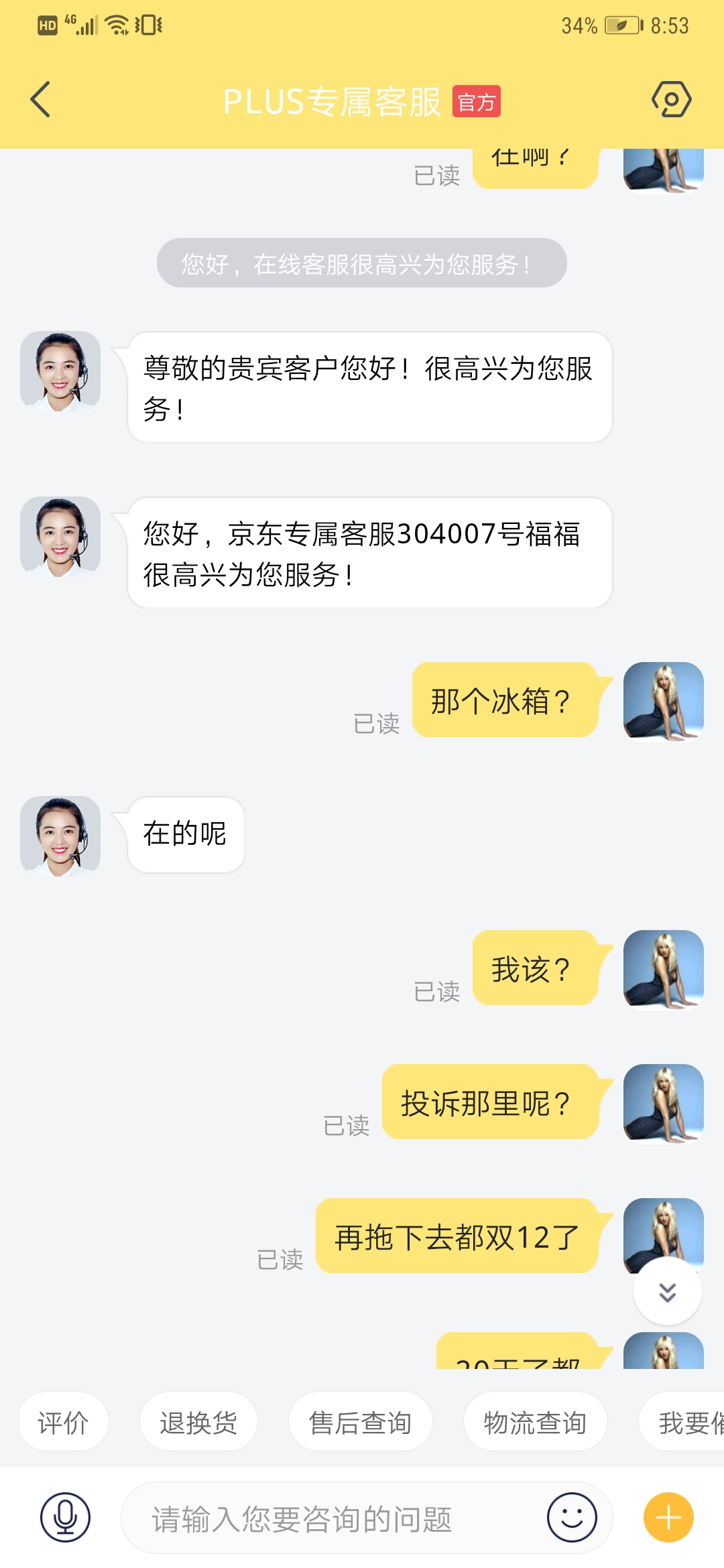Open the plus attachment menu
This screenshot has height=1568, width=724.
pyautogui.click(x=668, y=1518)
